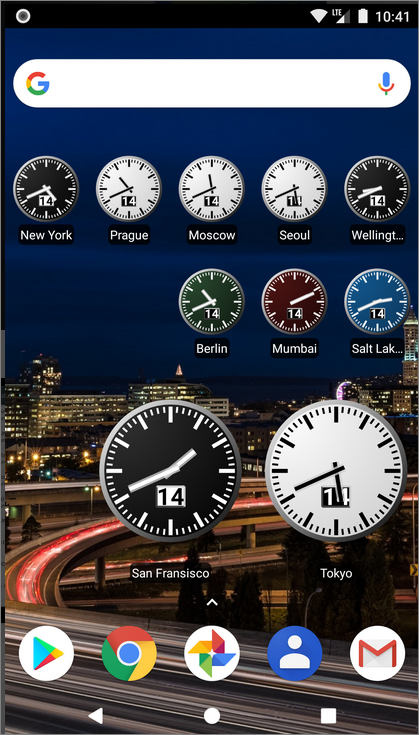The image size is (419, 735).
Task: Select the red Mumbai clock
Action: pyautogui.click(x=294, y=301)
